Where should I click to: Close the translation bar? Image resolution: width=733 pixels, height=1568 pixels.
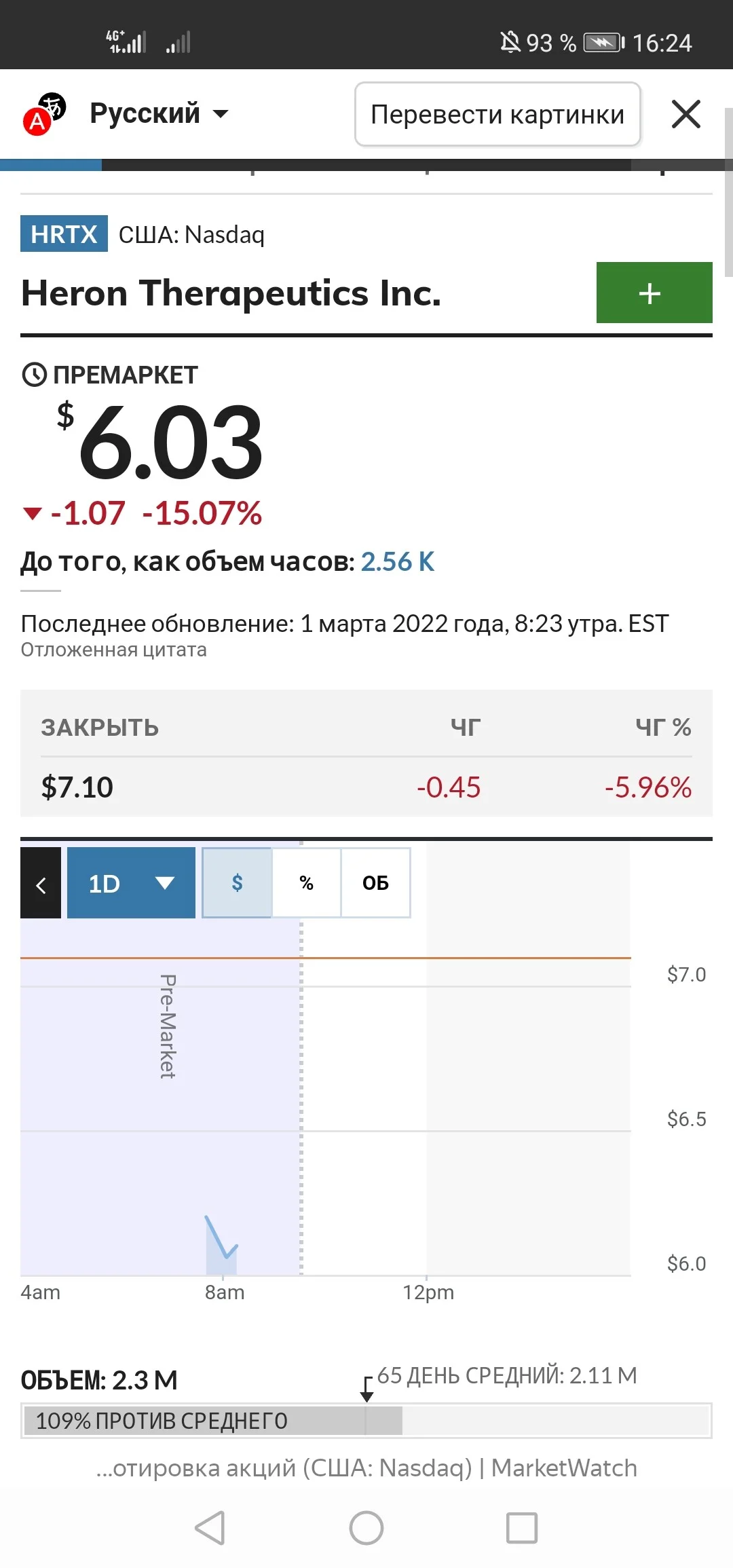pos(685,114)
